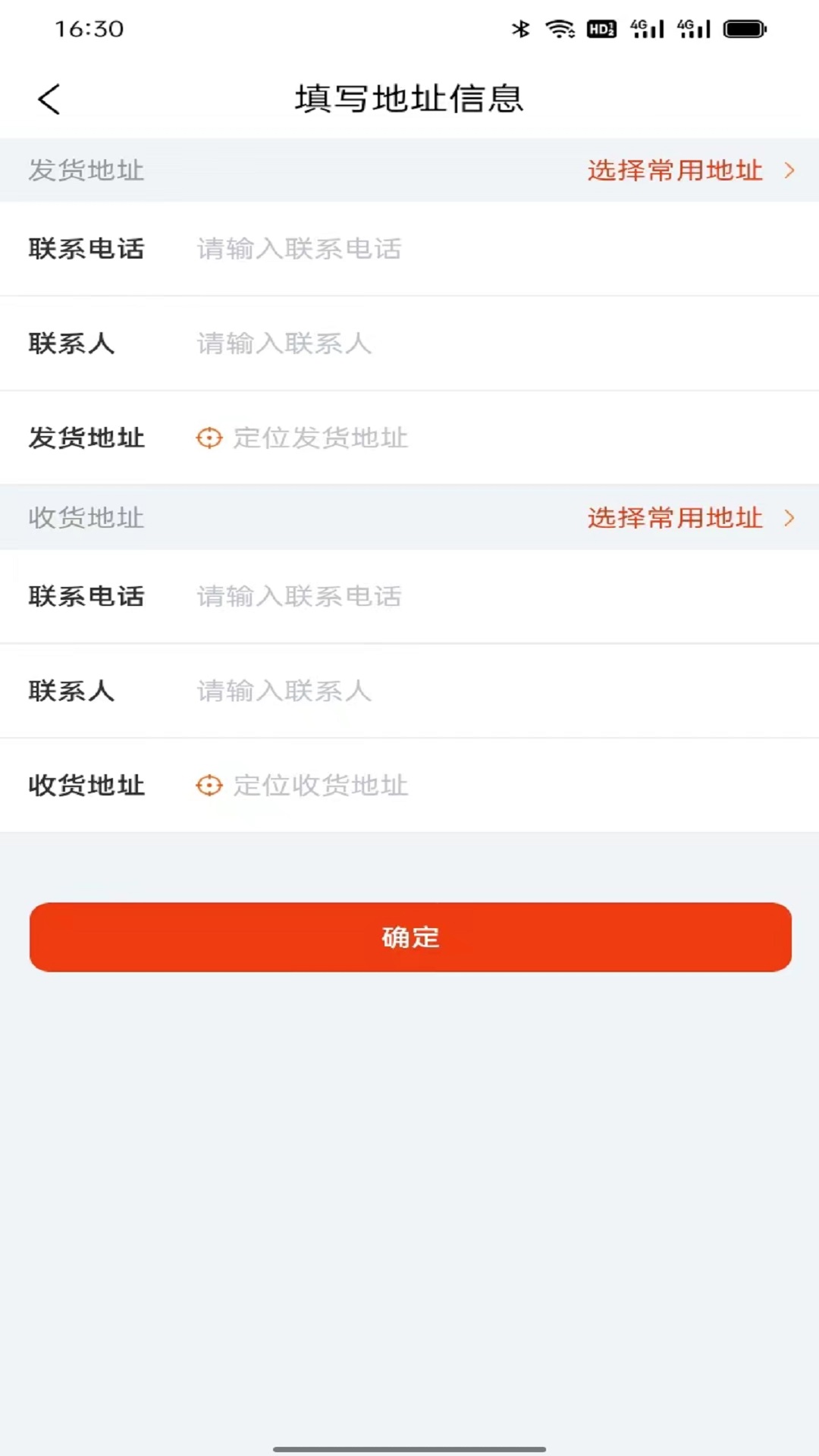Screen dimensions: 819x1456
Task: Tap the location icon to locate 收货地址
Action: (208, 786)
